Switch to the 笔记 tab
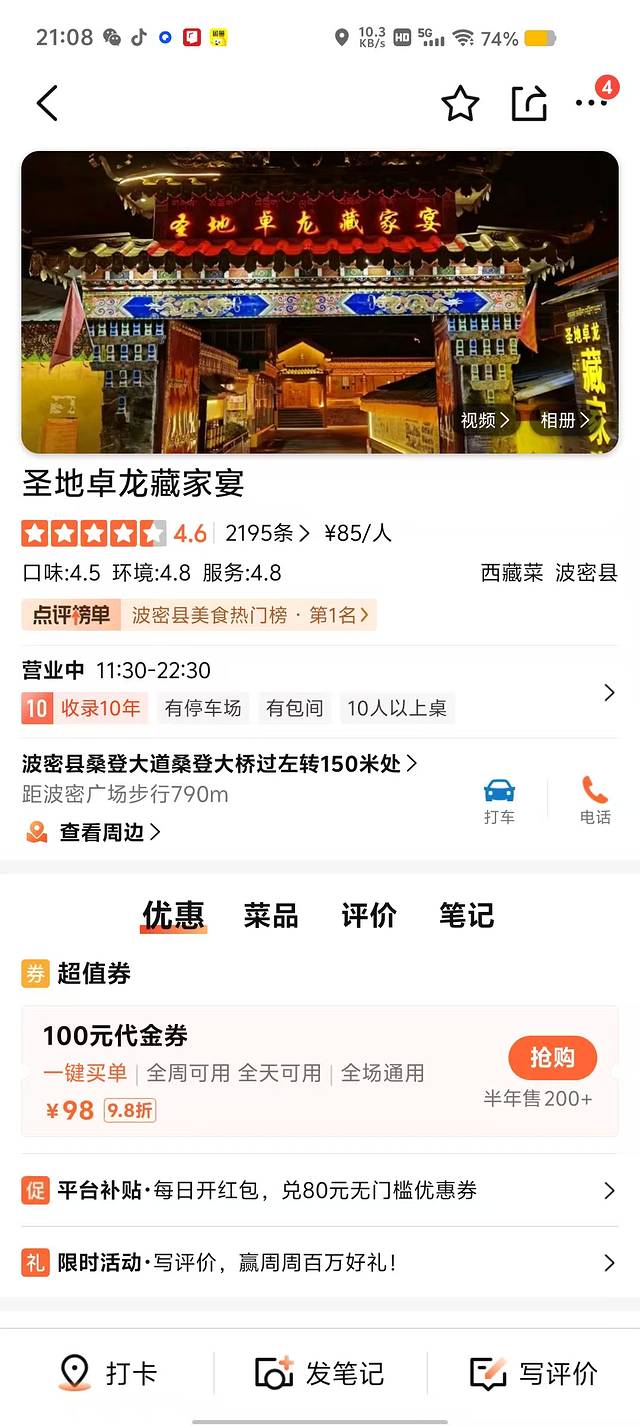The image size is (640, 1426). click(466, 915)
